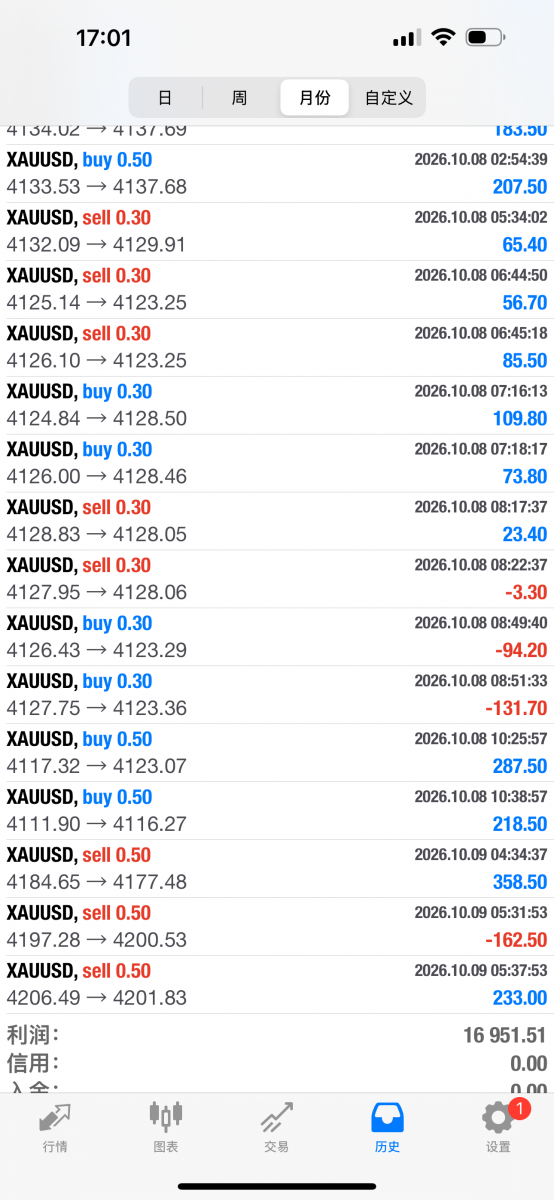The image size is (554, 1200).
Task: Open the 自定义 custom date range
Action: click(x=388, y=98)
